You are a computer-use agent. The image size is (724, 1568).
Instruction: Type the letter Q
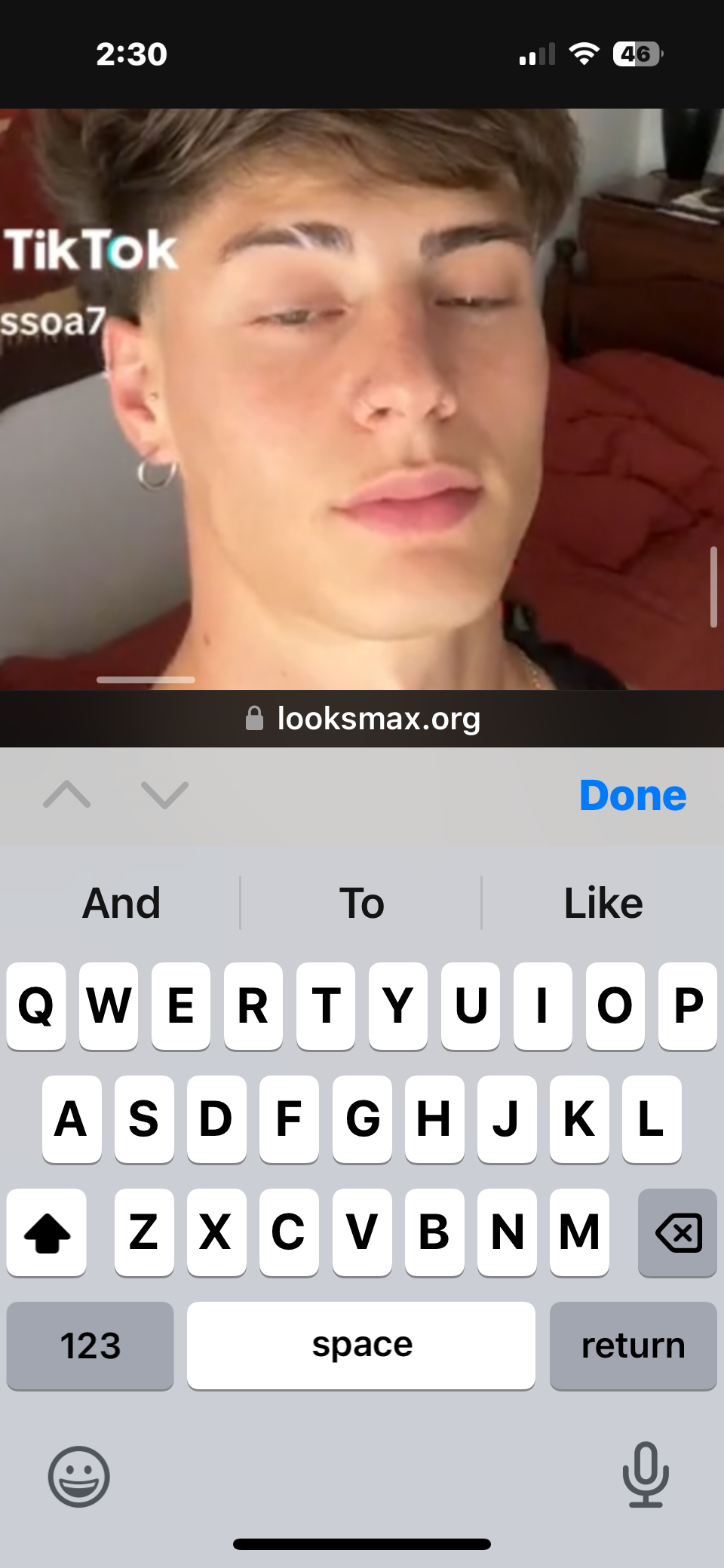click(x=36, y=1006)
